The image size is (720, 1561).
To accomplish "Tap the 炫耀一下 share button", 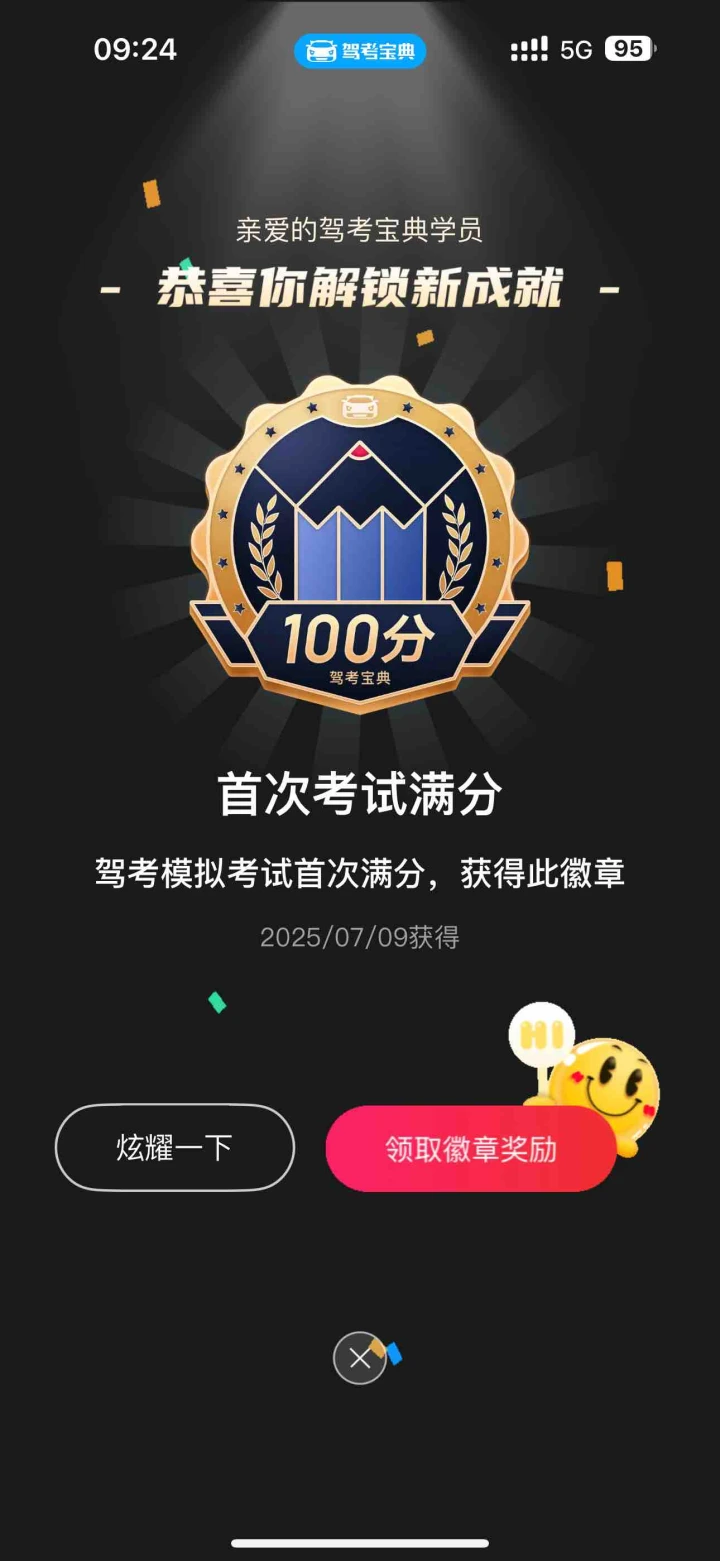I will [175, 1147].
